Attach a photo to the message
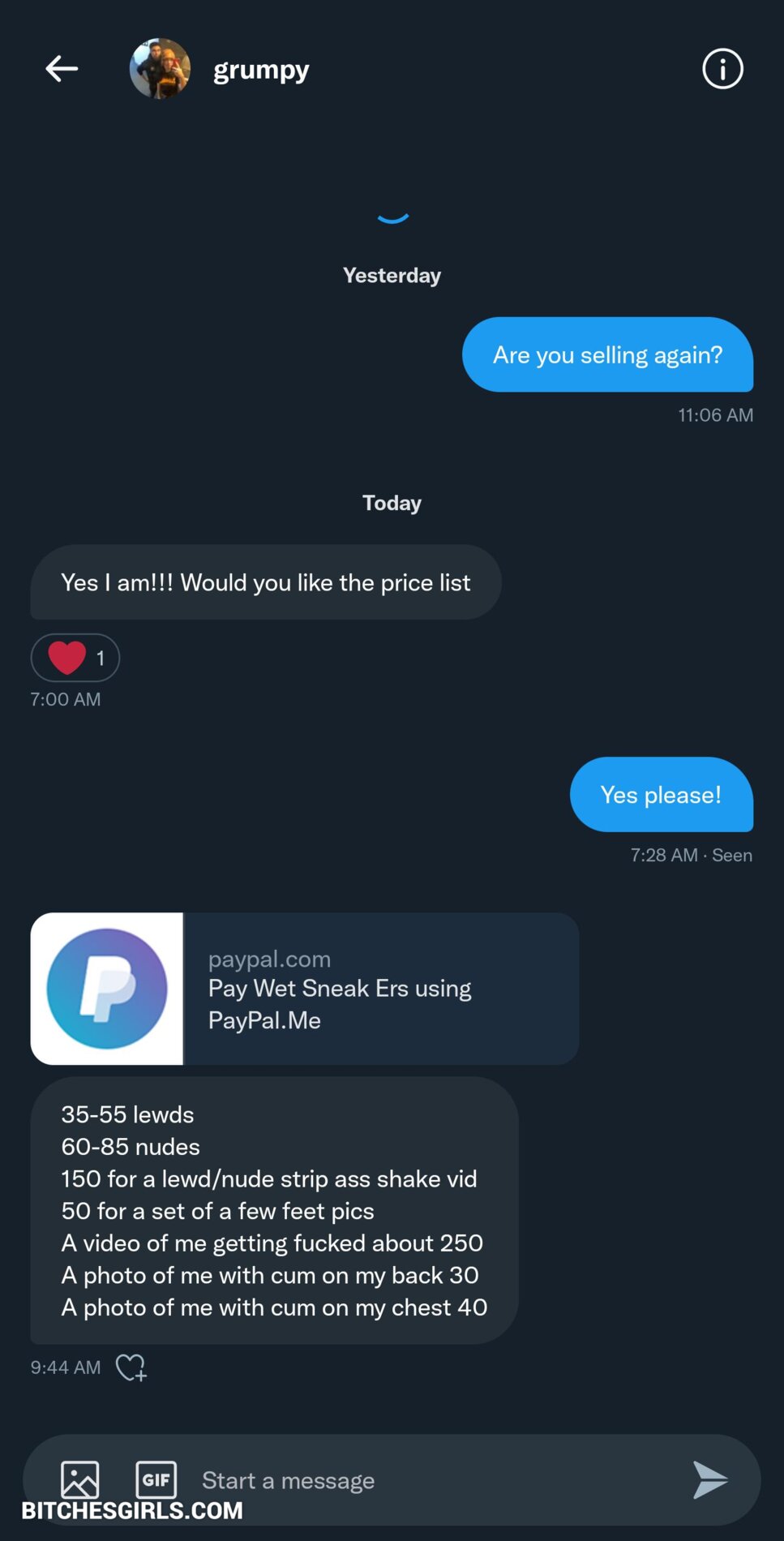Image resolution: width=784 pixels, height=1541 pixels. pos(80,1479)
